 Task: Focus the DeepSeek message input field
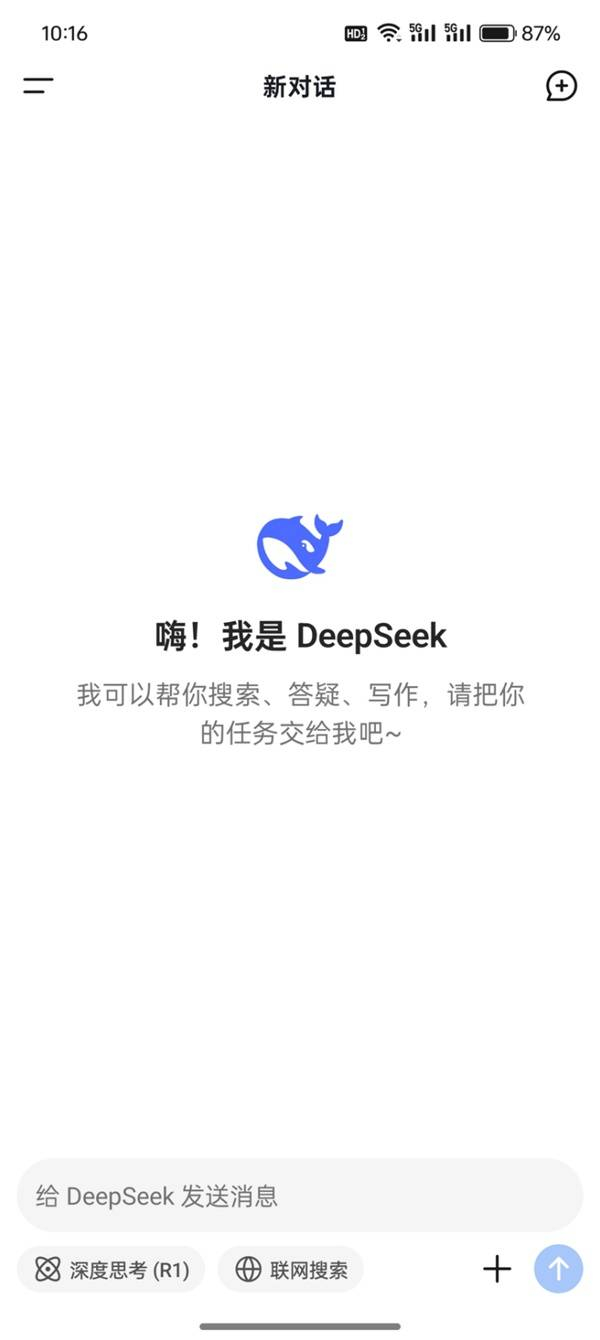click(x=300, y=1195)
